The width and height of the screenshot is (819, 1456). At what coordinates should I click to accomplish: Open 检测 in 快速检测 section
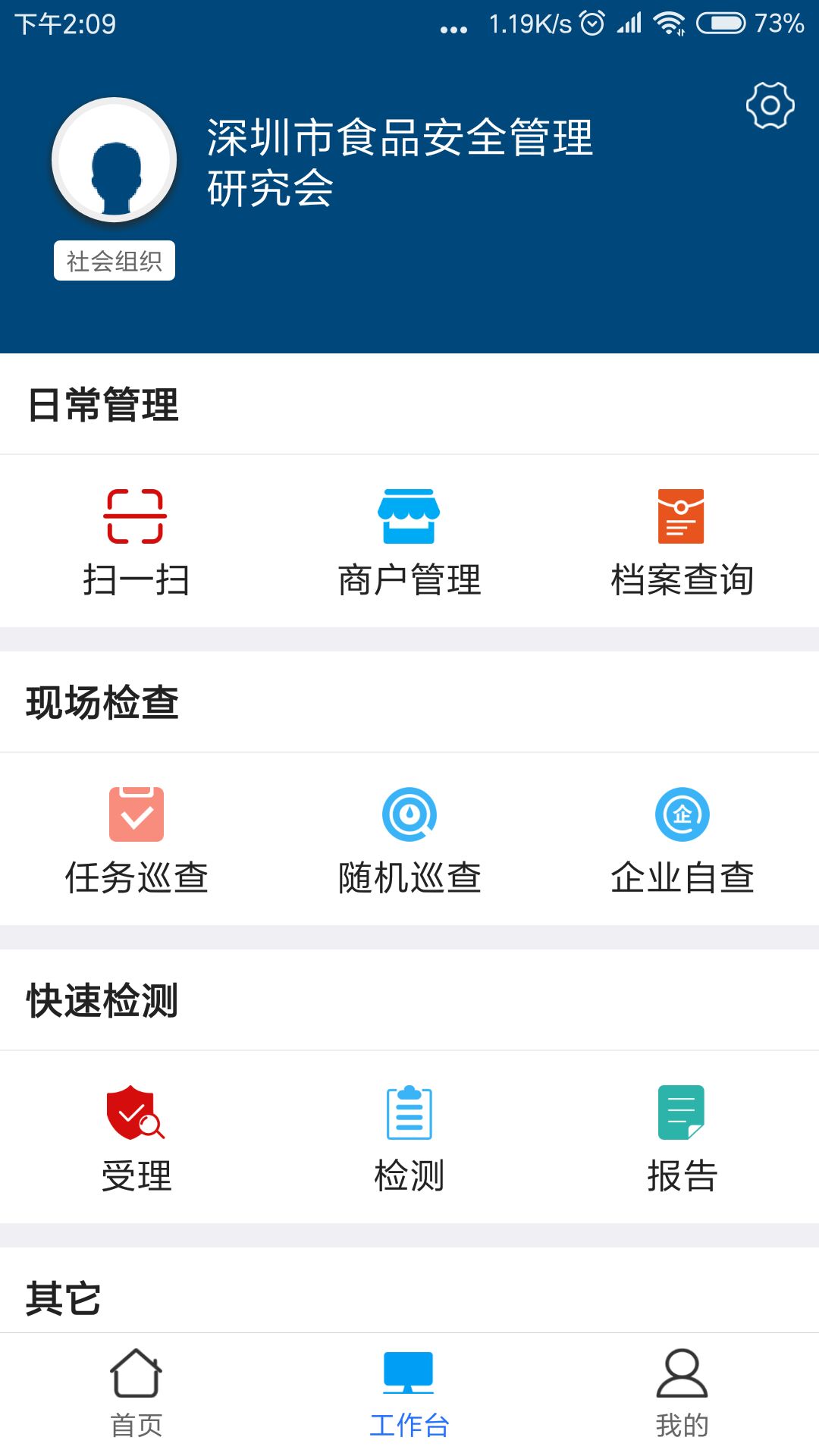(409, 1137)
